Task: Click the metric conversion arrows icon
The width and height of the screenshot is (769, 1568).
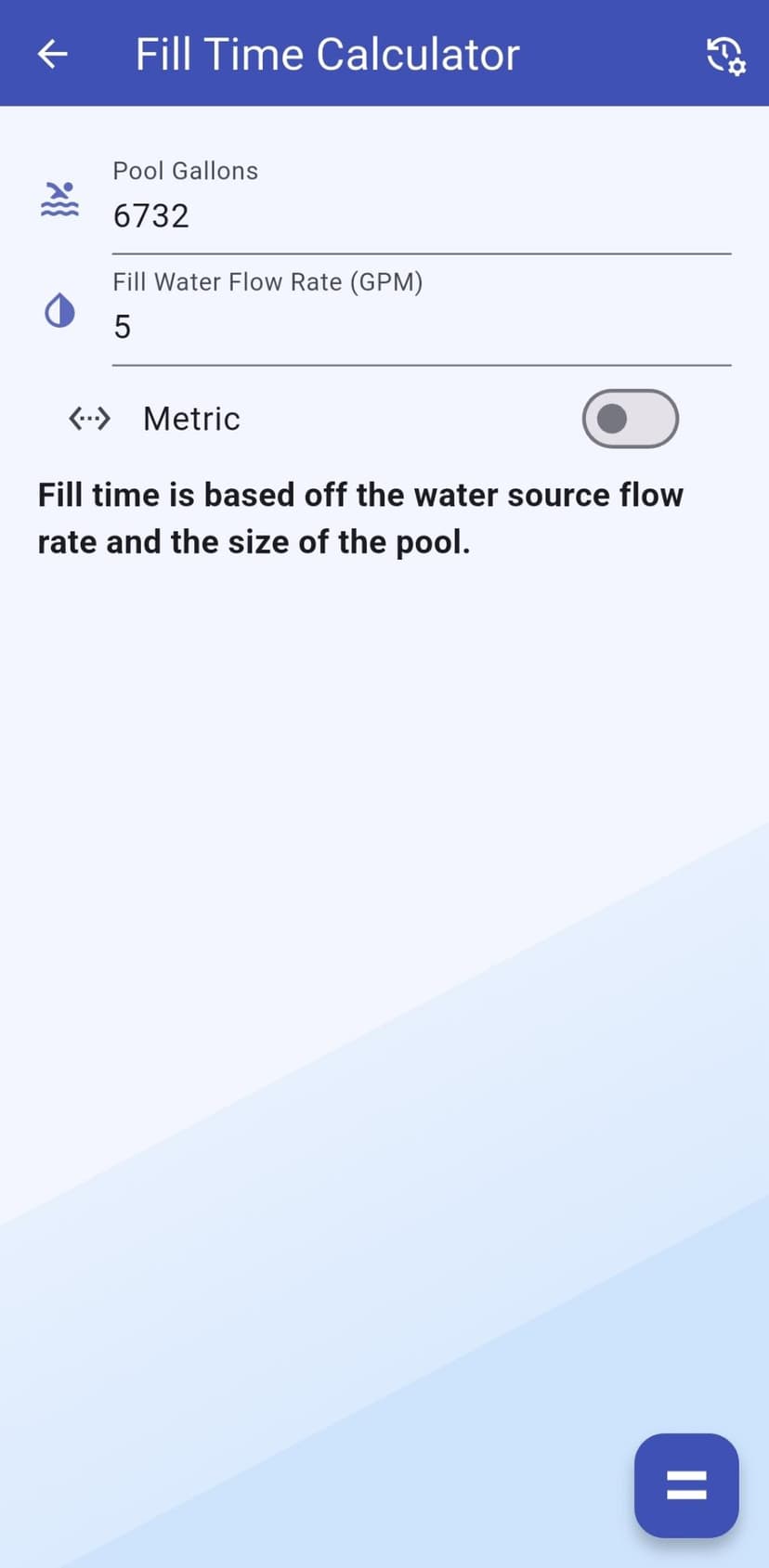Action: pos(89,419)
